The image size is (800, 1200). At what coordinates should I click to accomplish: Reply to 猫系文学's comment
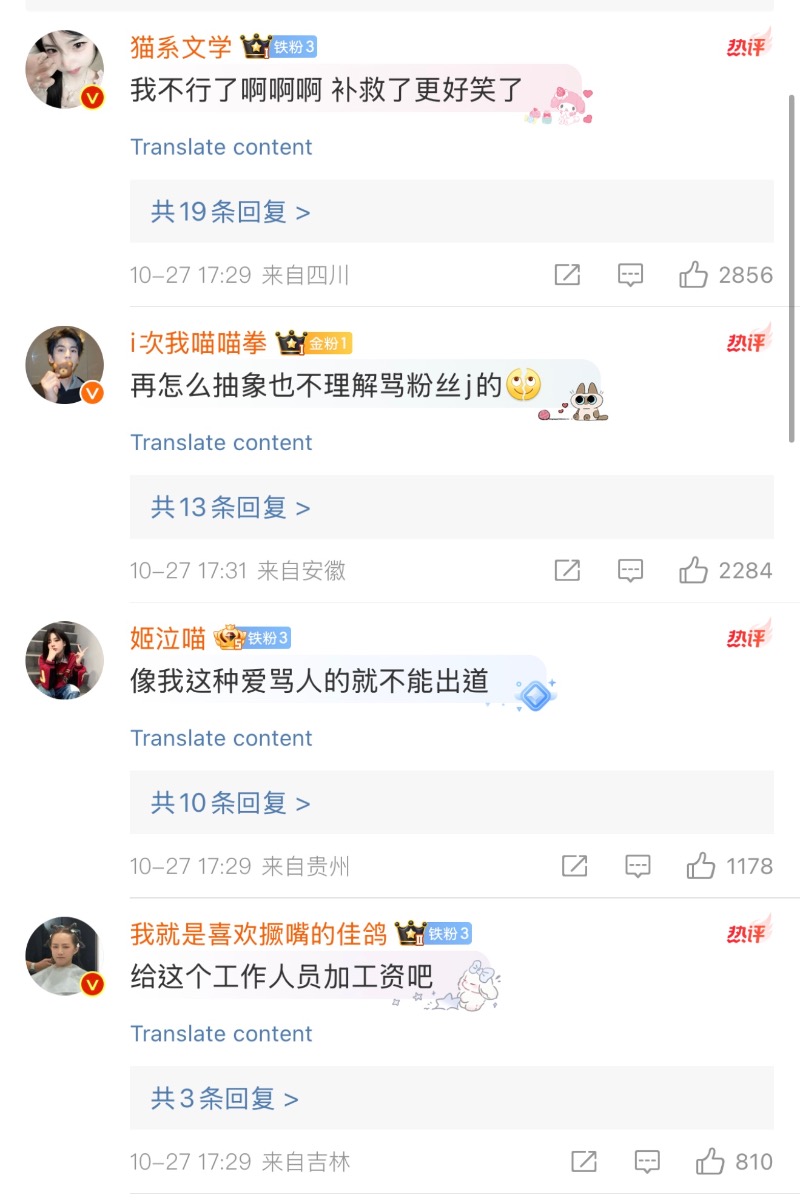[630, 275]
